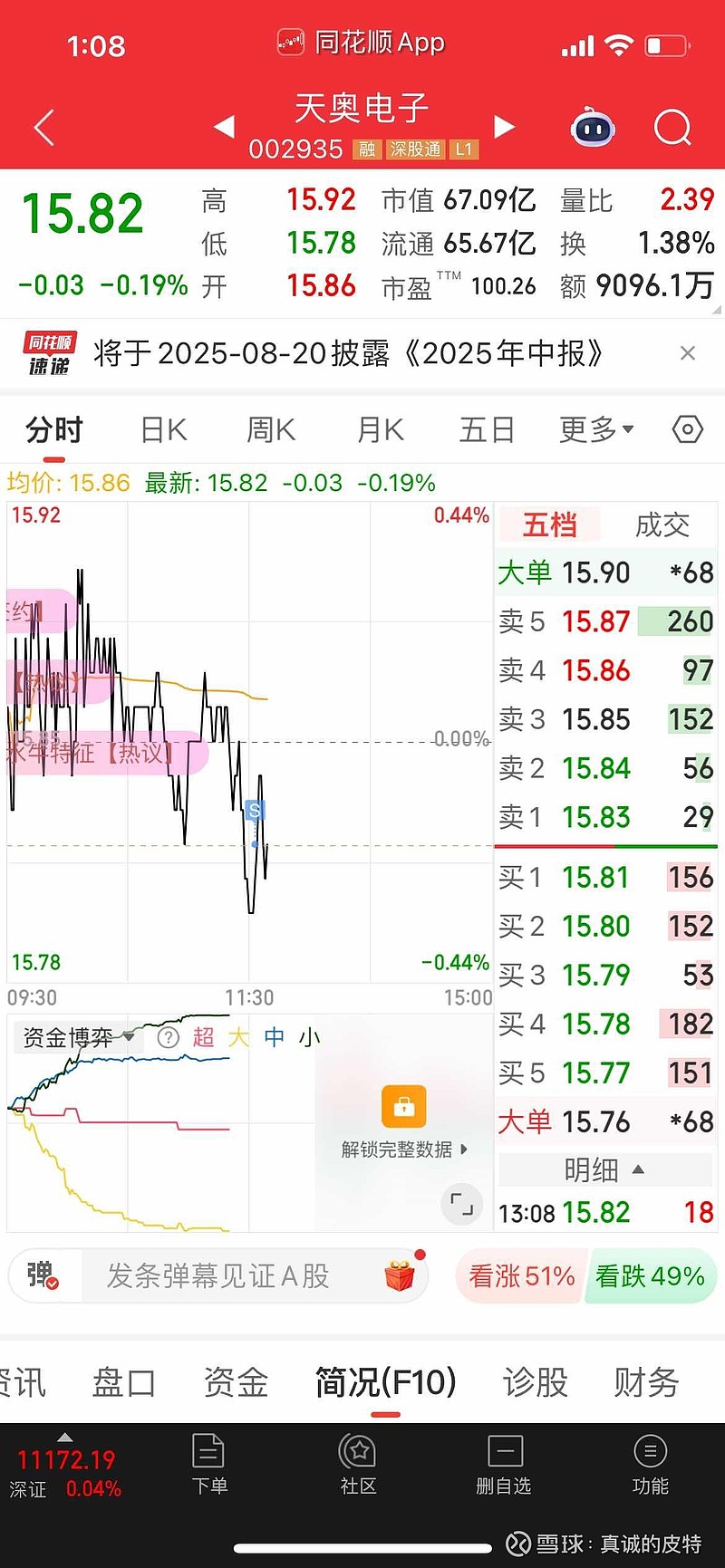This screenshot has height=1568, width=725.
Task: Dismiss the 2025年中报 announcement banner
Action: (x=688, y=352)
